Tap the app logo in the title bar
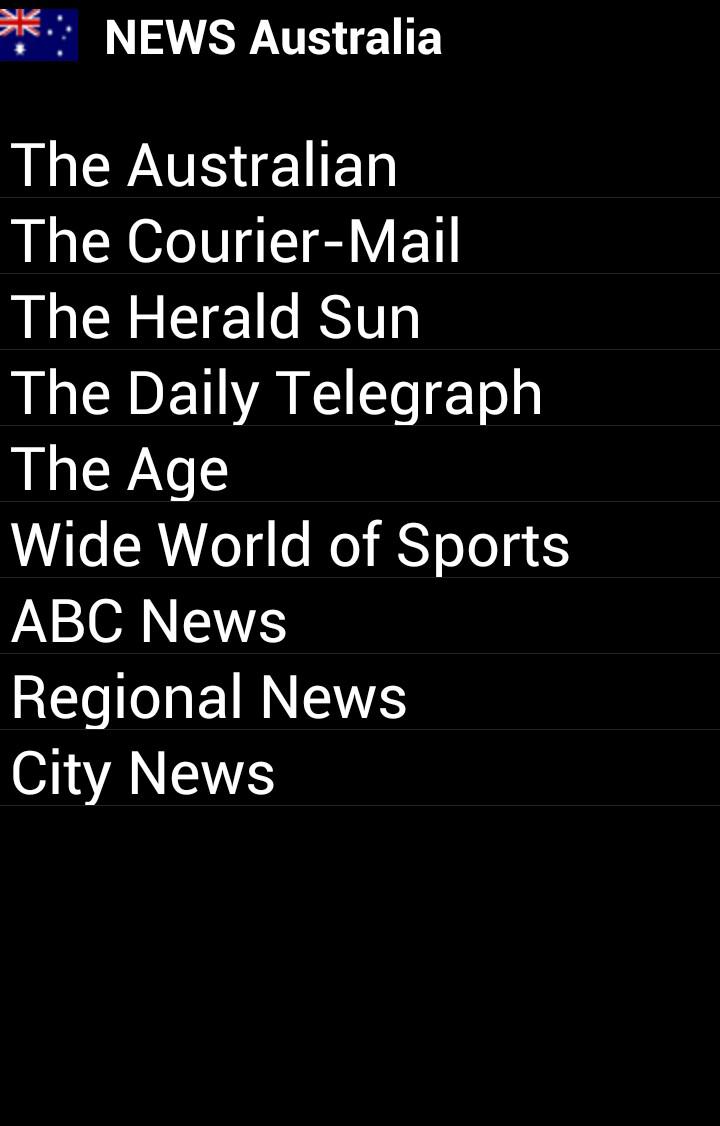This screenshot has width=720, height=1126. click(41, 35)
